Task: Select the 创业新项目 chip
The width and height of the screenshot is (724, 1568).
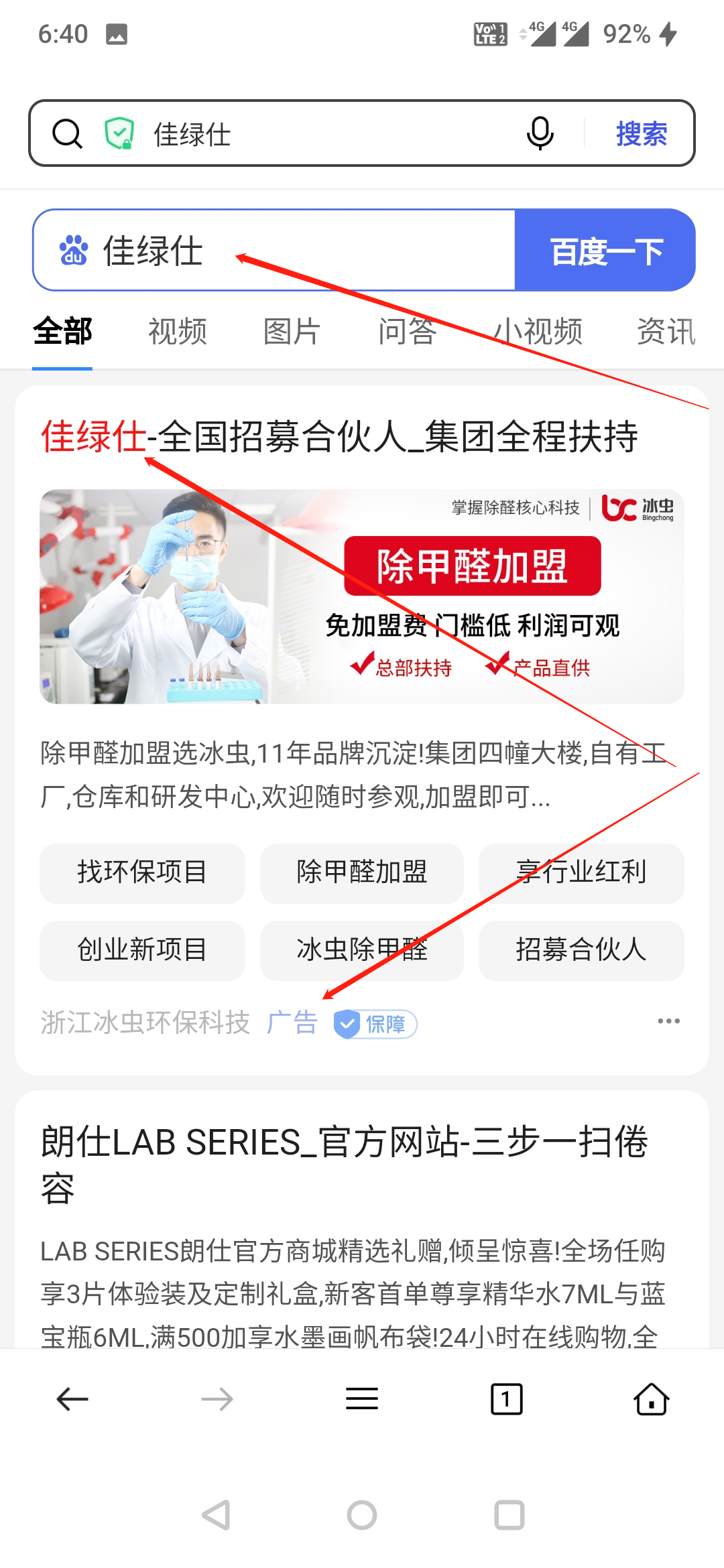Action: tap(142, 950)
